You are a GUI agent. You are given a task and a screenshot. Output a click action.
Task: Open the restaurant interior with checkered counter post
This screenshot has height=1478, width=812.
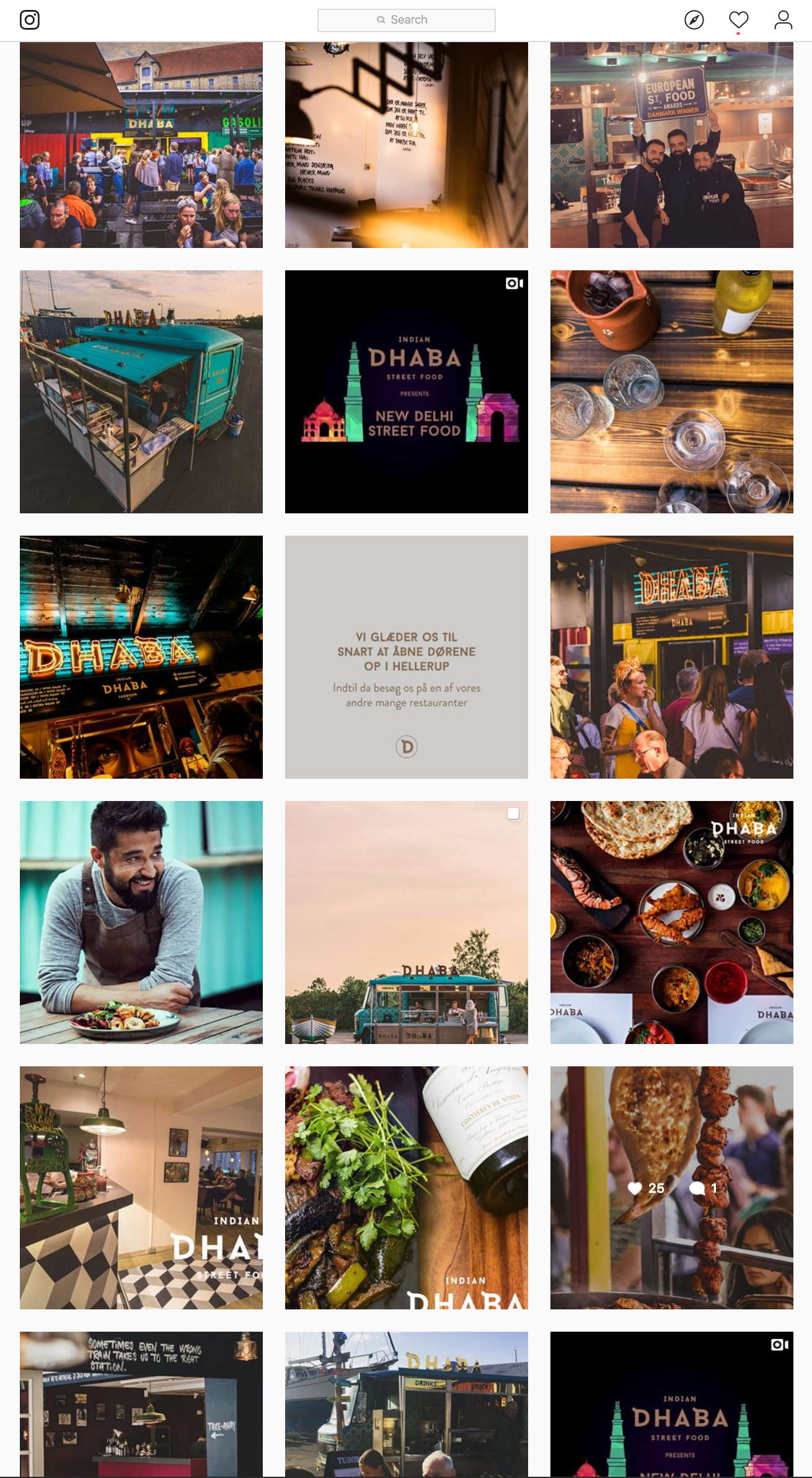click(x=141, y=1187)
